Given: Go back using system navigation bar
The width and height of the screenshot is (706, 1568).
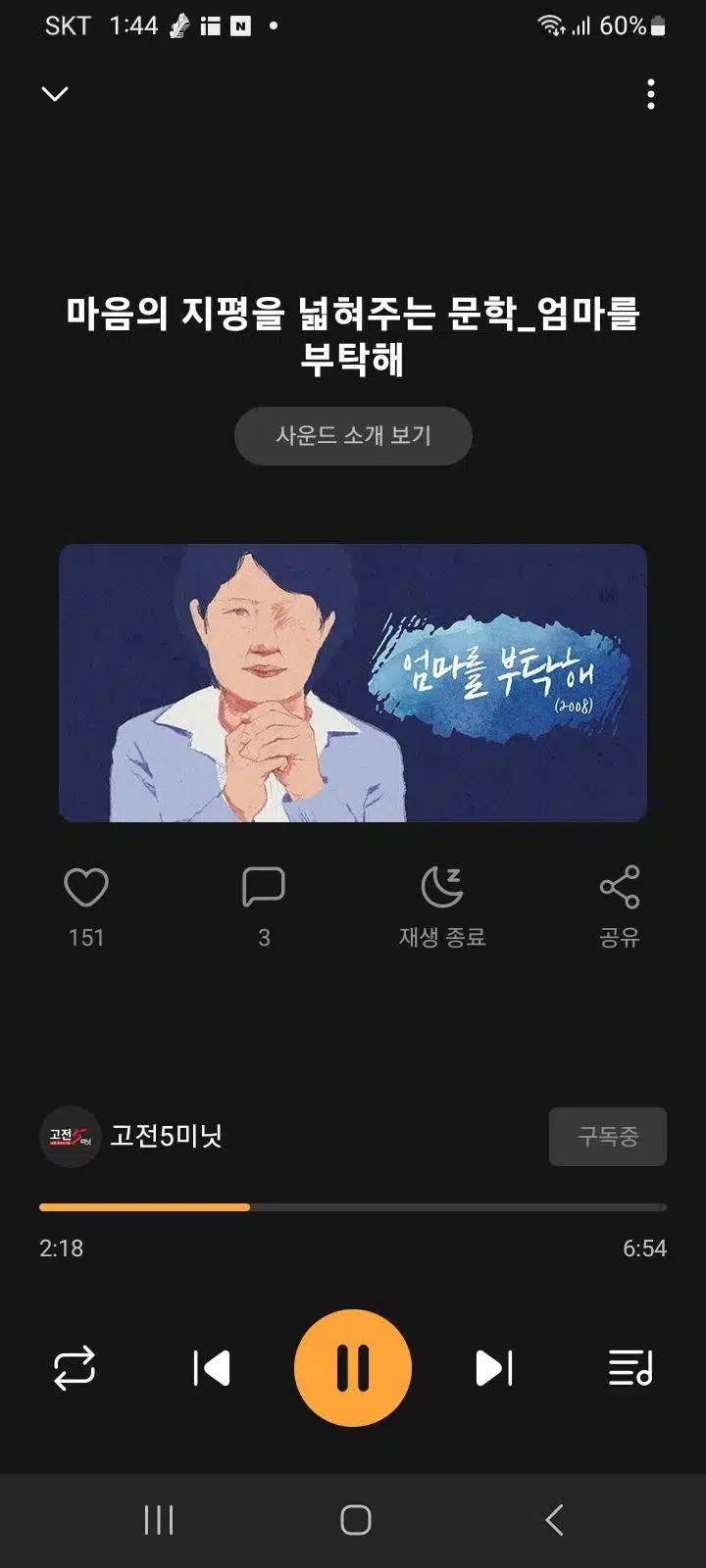Looking at the screenshot, I should [x=554, y=1520].
